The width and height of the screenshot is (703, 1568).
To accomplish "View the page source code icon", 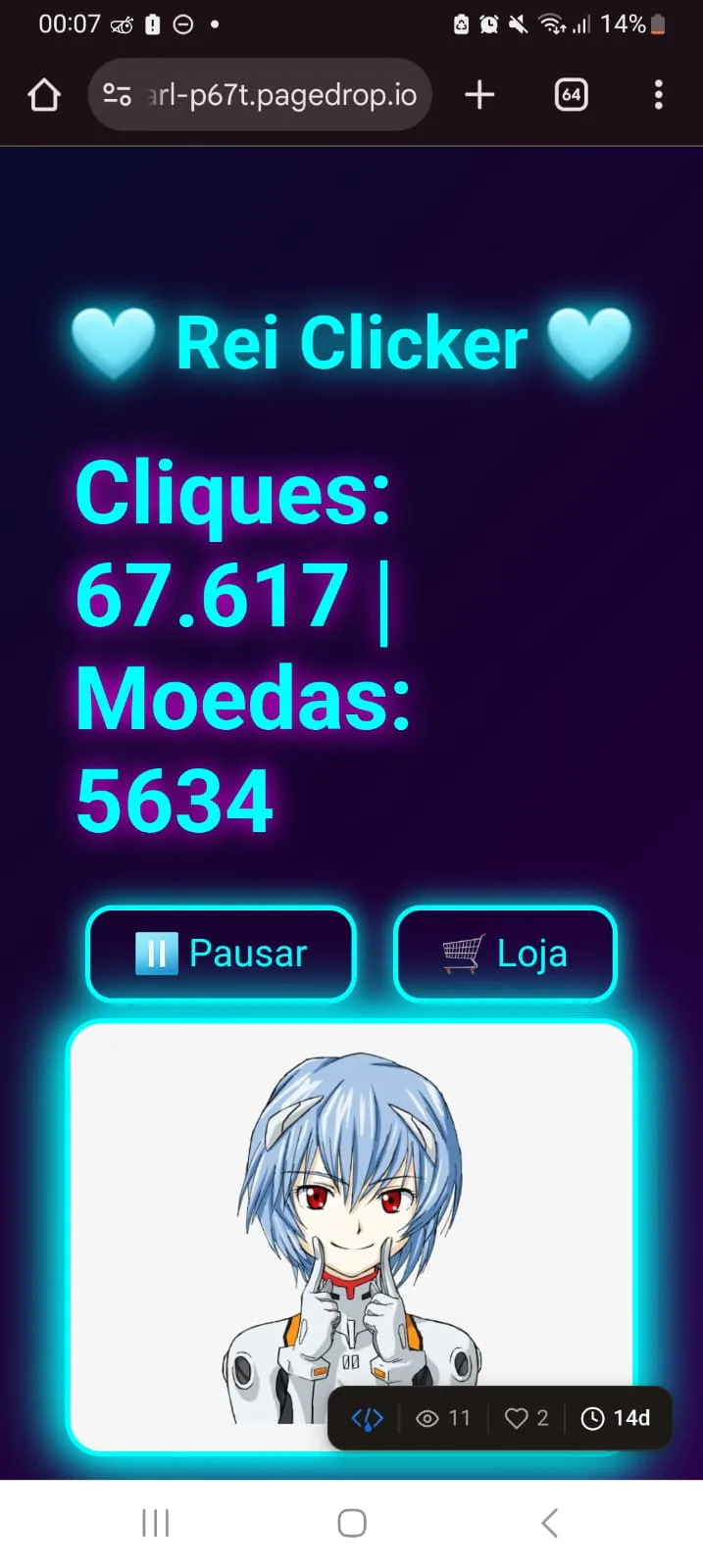I will 367,1418.
